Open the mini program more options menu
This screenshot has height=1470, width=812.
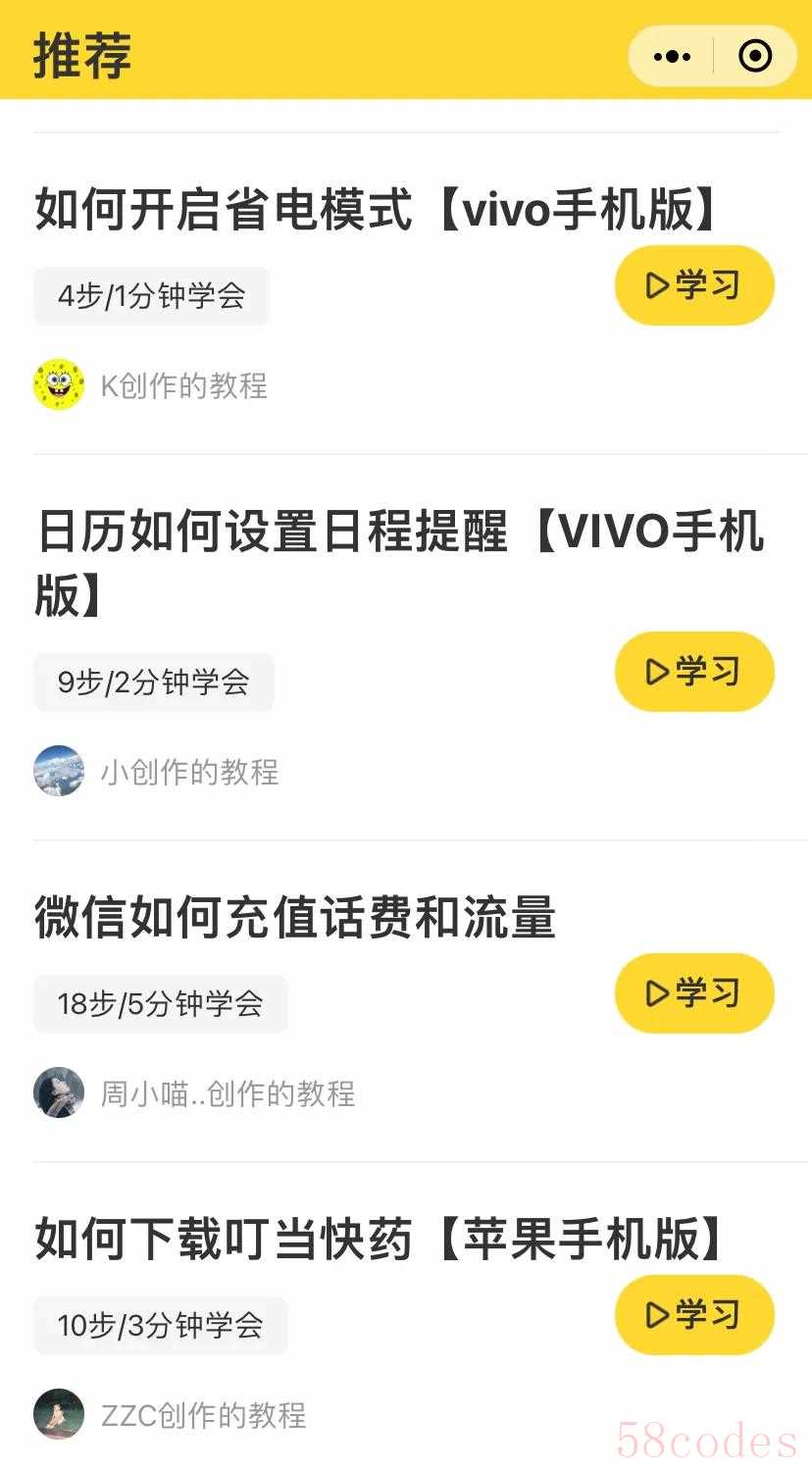[x=672, y=57]
